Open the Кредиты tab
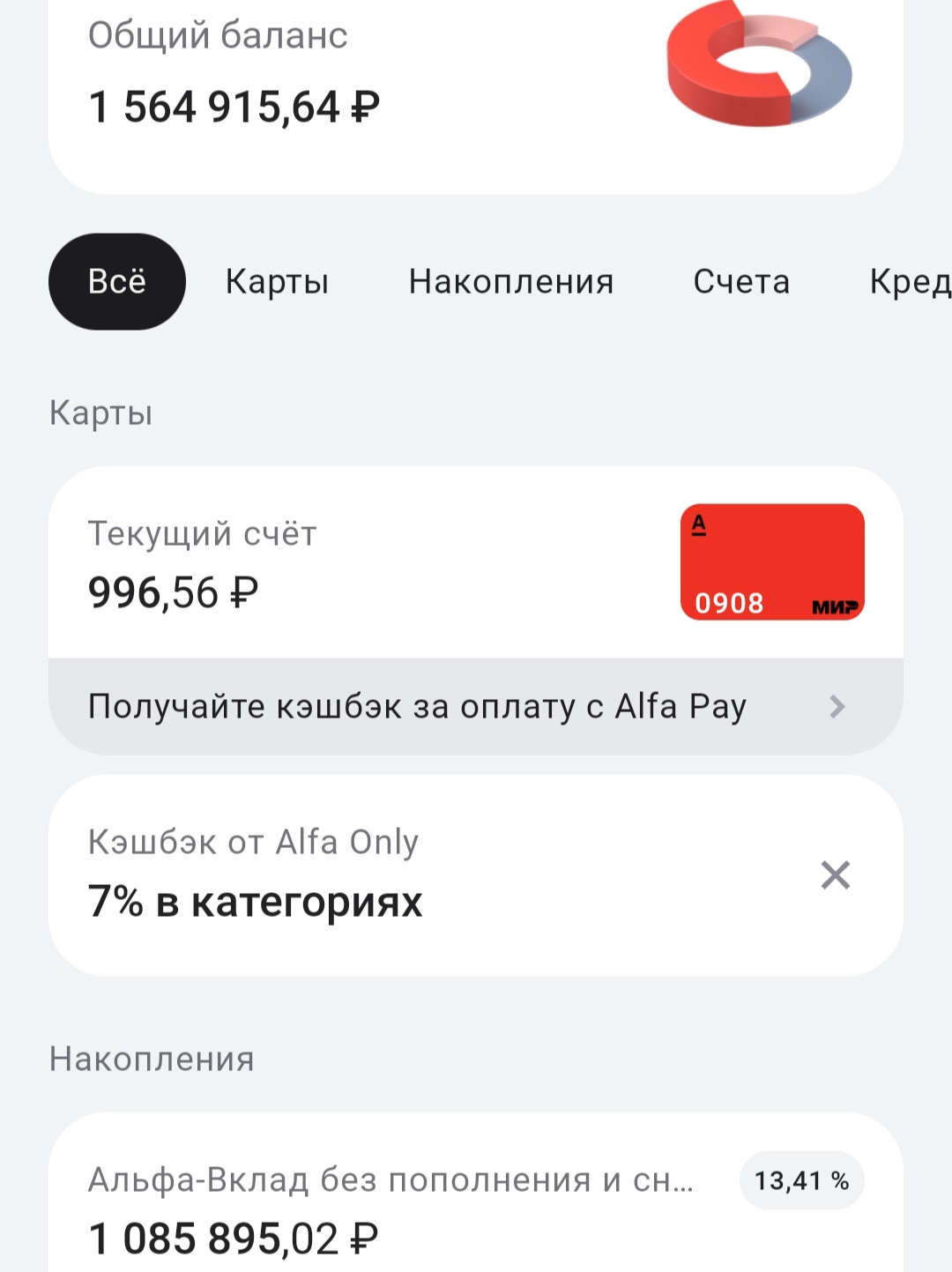Image resolution: width=952 pixels, height=1272 pixels. coord(910,282)
